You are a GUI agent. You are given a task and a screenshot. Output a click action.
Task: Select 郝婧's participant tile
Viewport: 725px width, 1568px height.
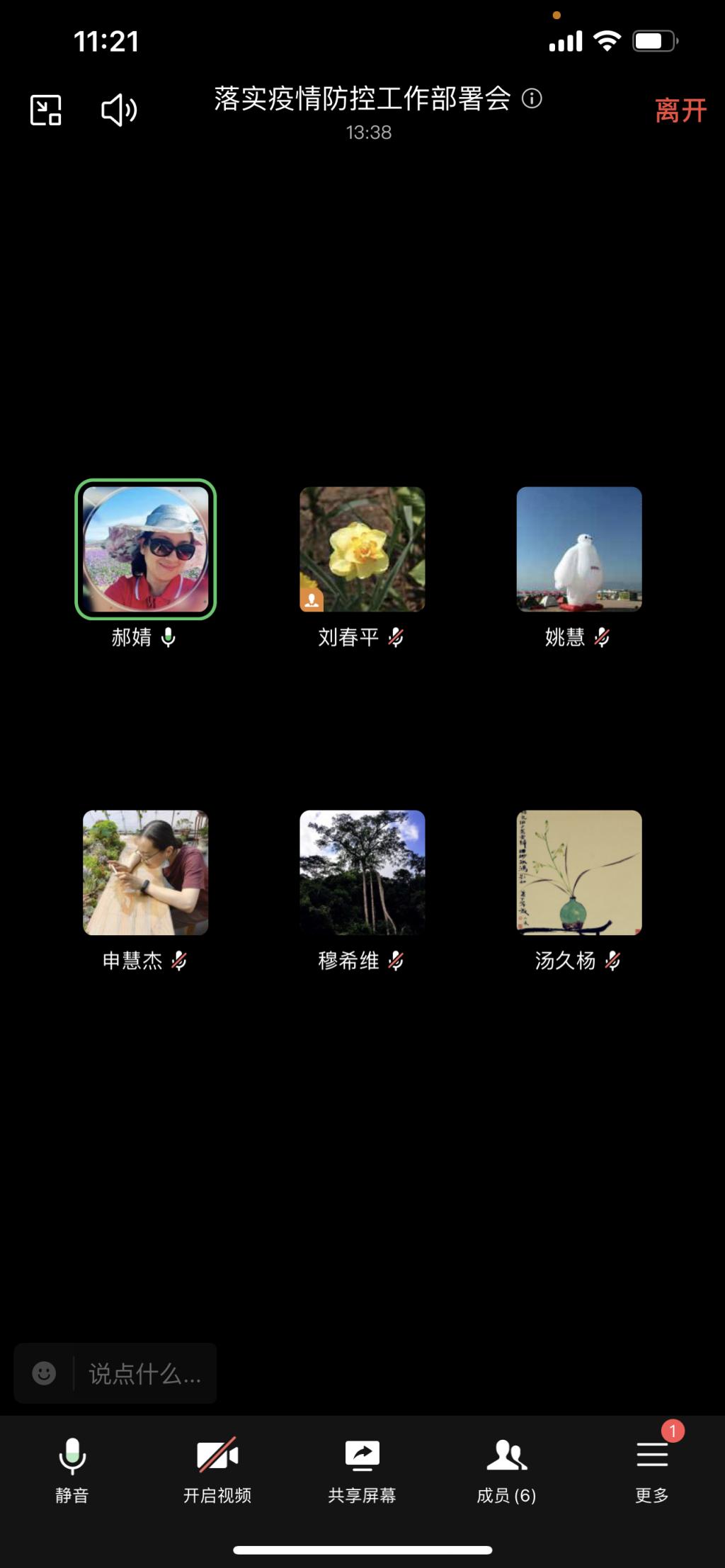(146, 549)
